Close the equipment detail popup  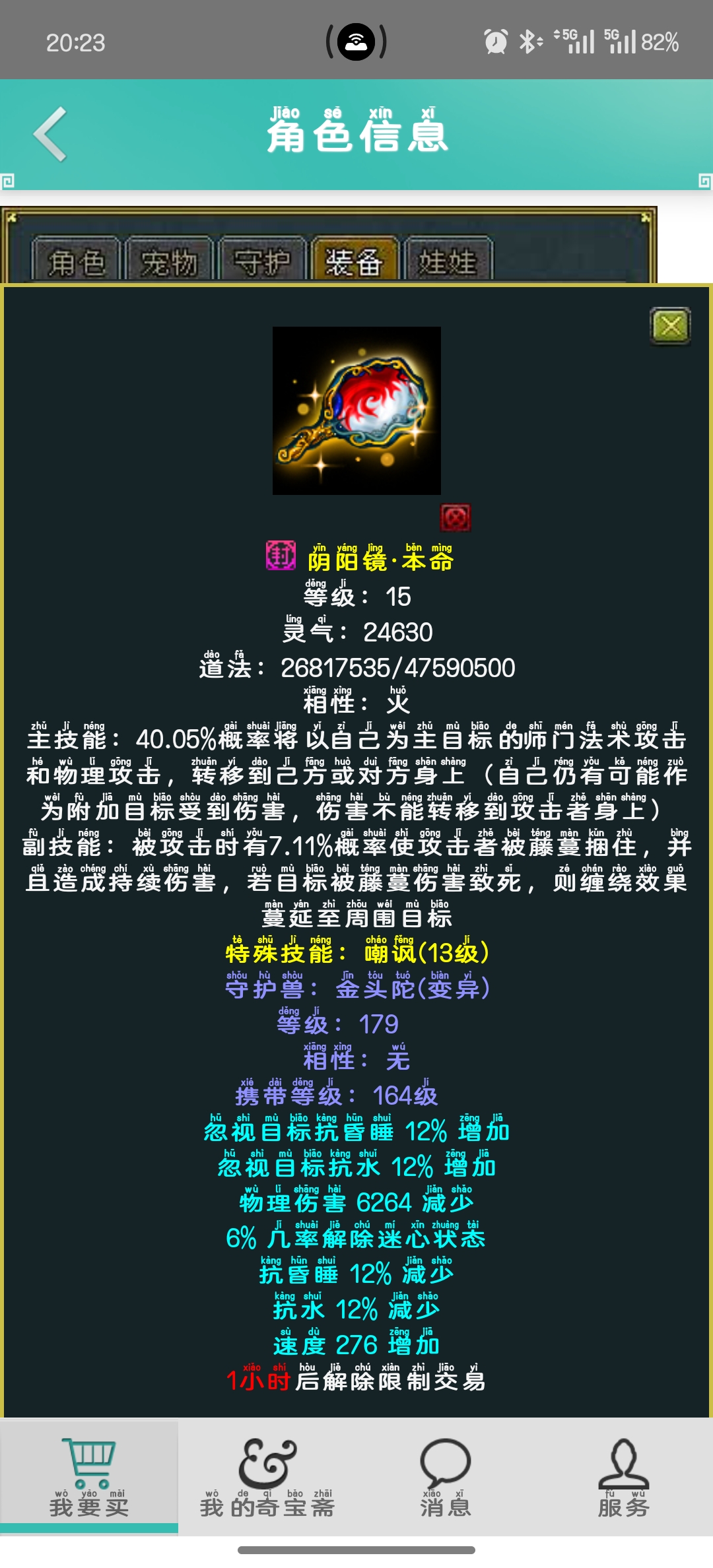tap(670, 325)
